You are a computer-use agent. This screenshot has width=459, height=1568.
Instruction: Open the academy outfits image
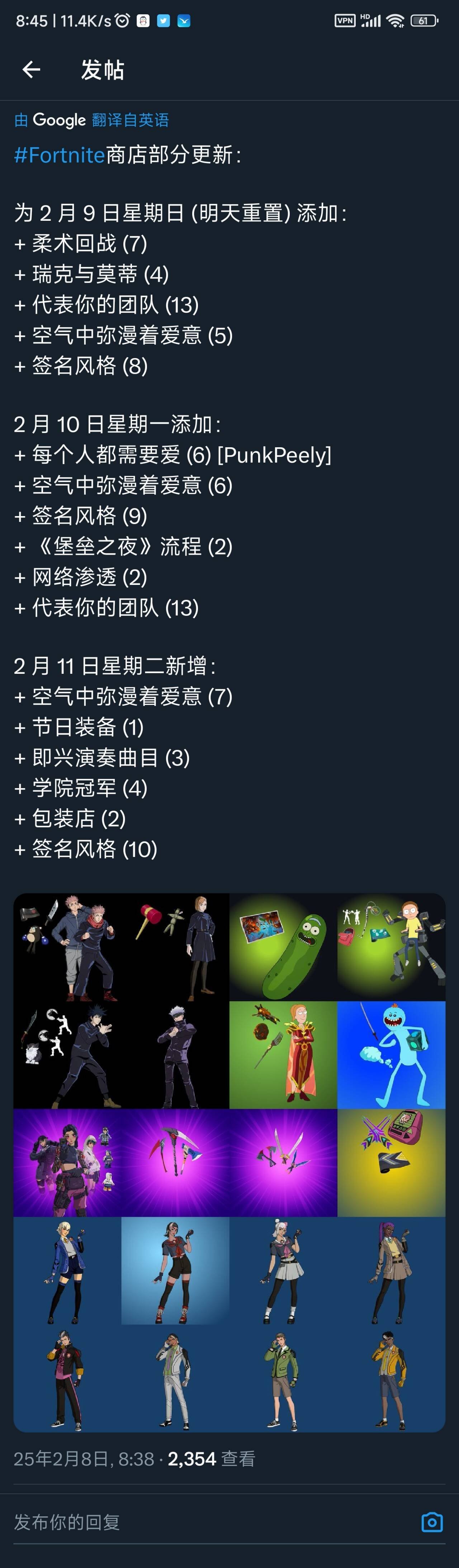pyautogui.click(x=229, y=1324)
